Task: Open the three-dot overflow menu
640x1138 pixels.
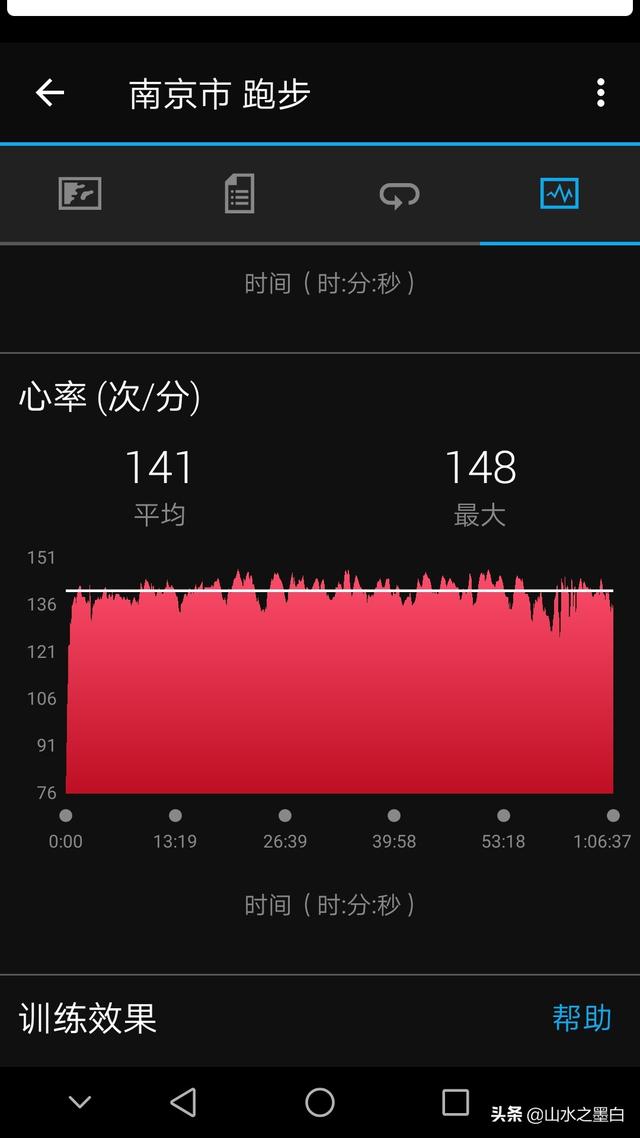Action: coord(600,93)
